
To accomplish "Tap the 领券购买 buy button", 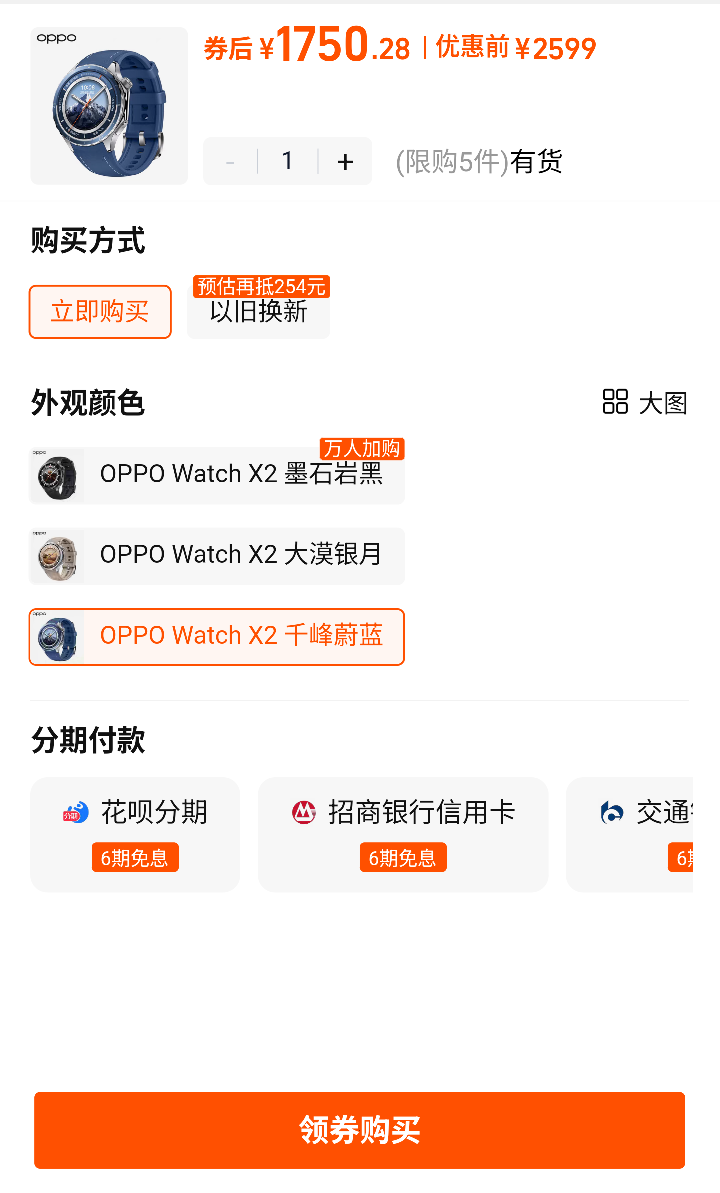I will tap(359, 1130).
